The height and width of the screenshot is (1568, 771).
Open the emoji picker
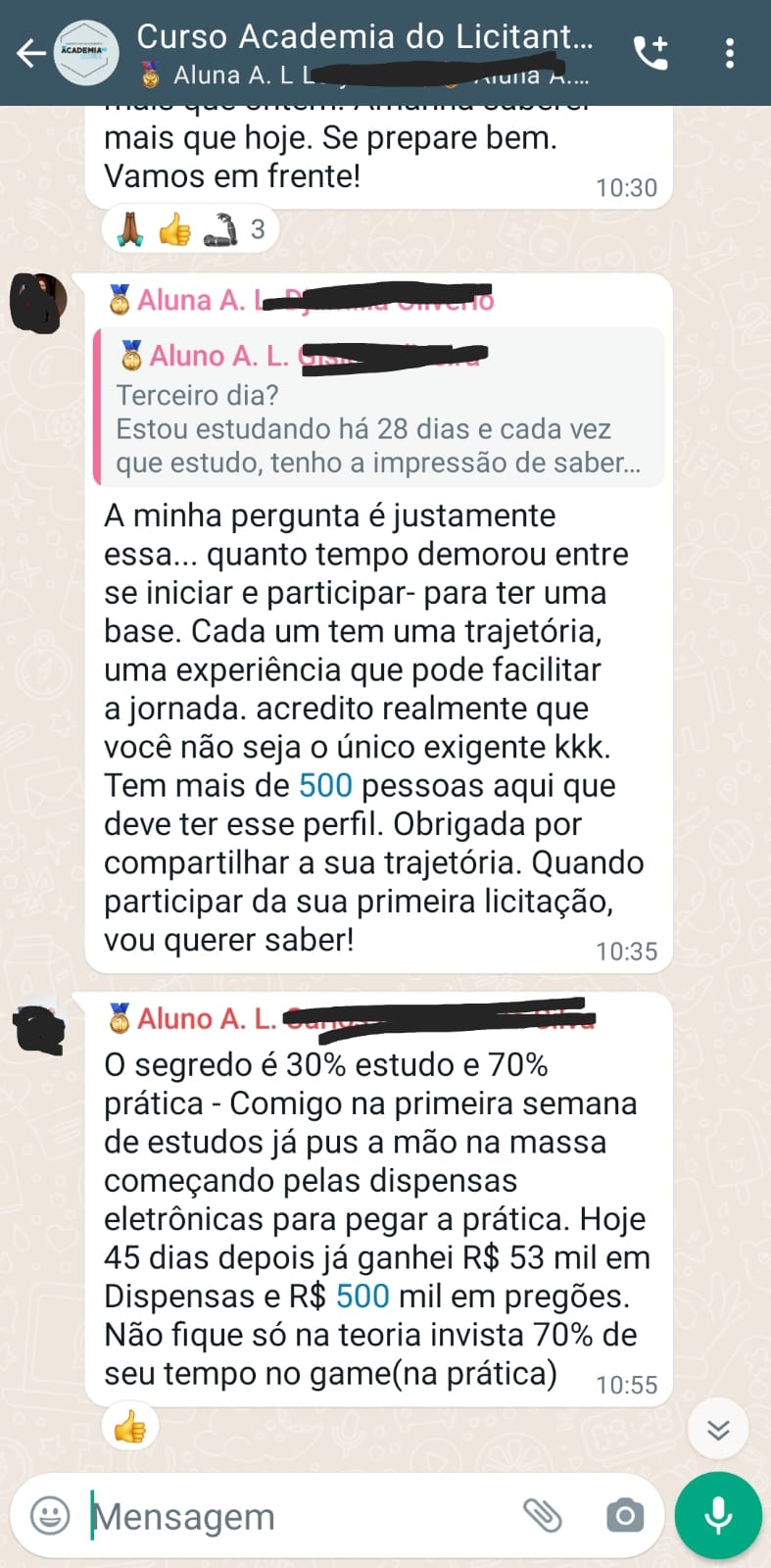(50, 1516)
